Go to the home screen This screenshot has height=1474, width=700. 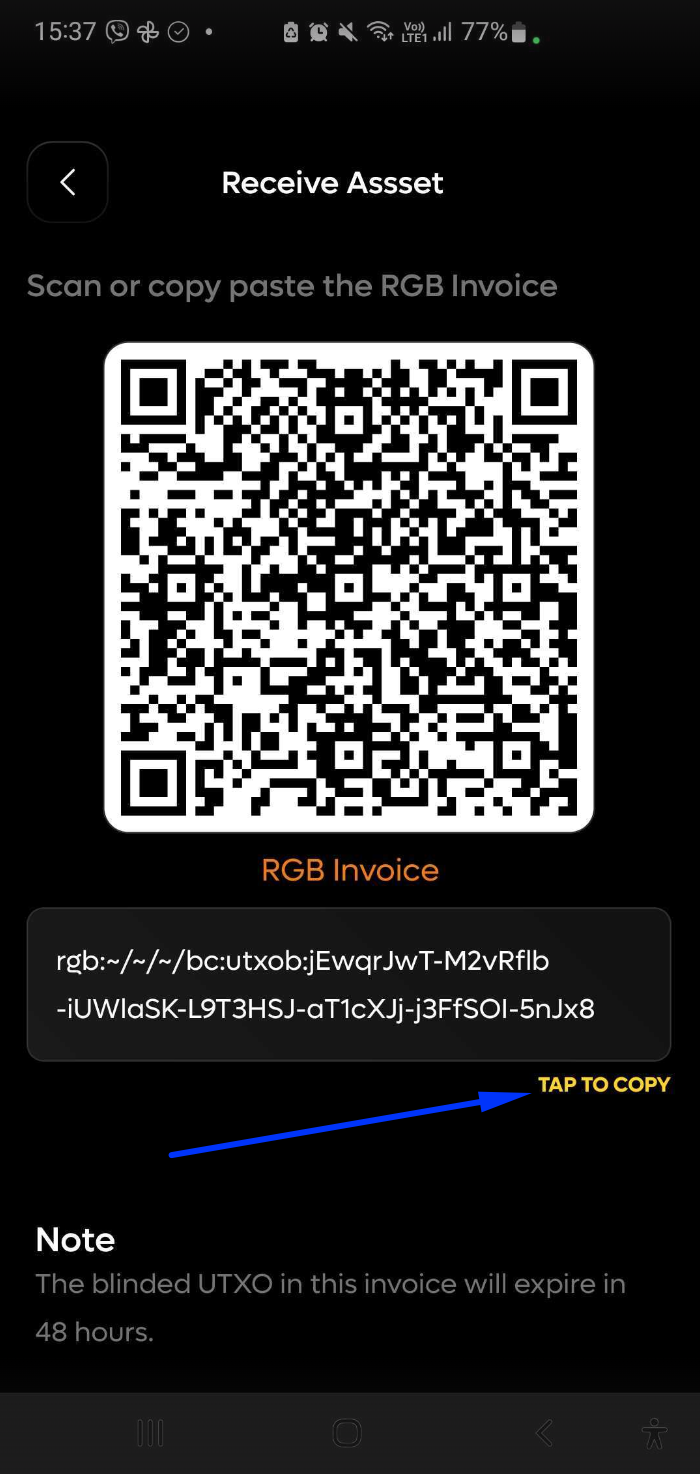347,1433
